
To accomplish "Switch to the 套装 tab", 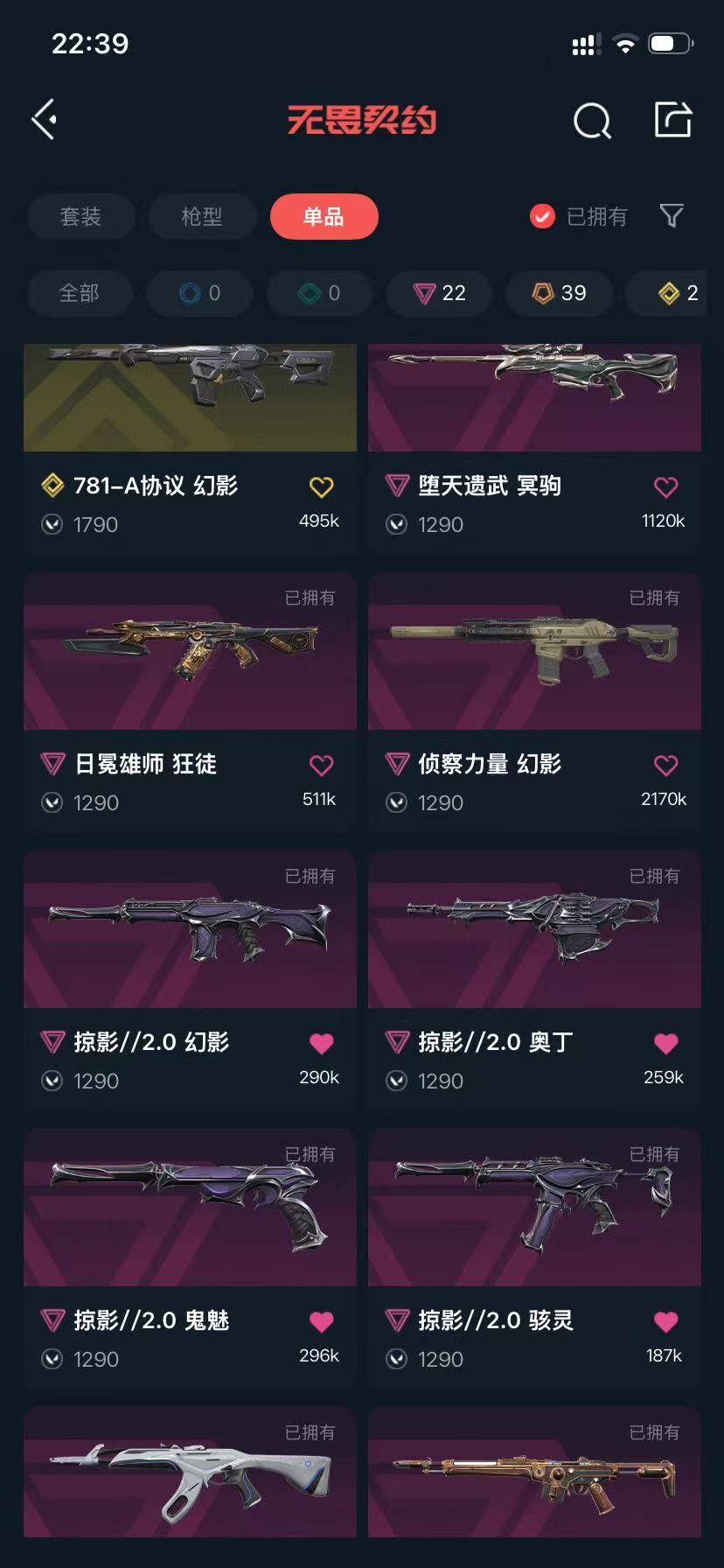I will click(x=80, y=216).
